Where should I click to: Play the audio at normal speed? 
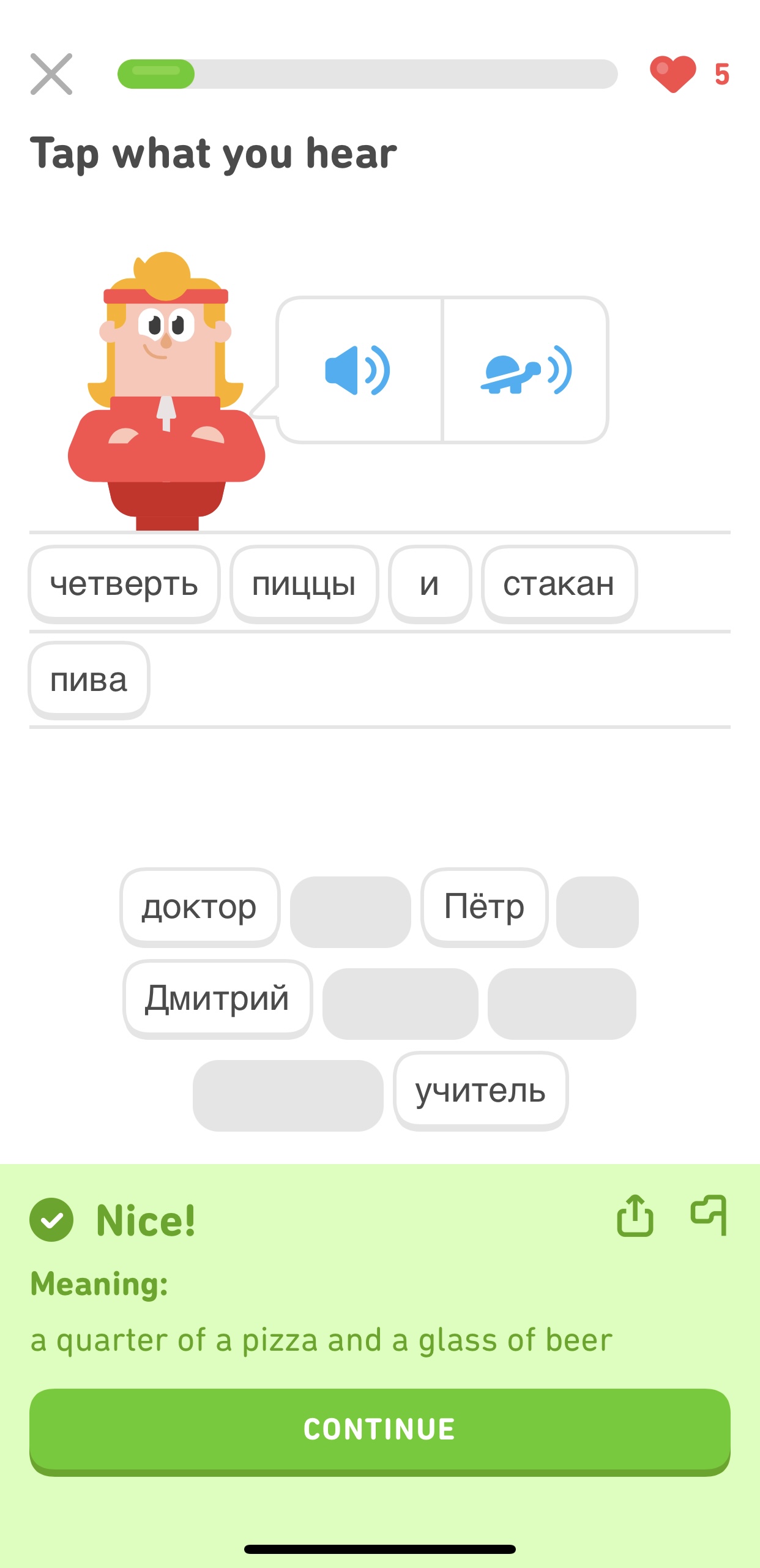pyautogui.click(x=359, y=370)
